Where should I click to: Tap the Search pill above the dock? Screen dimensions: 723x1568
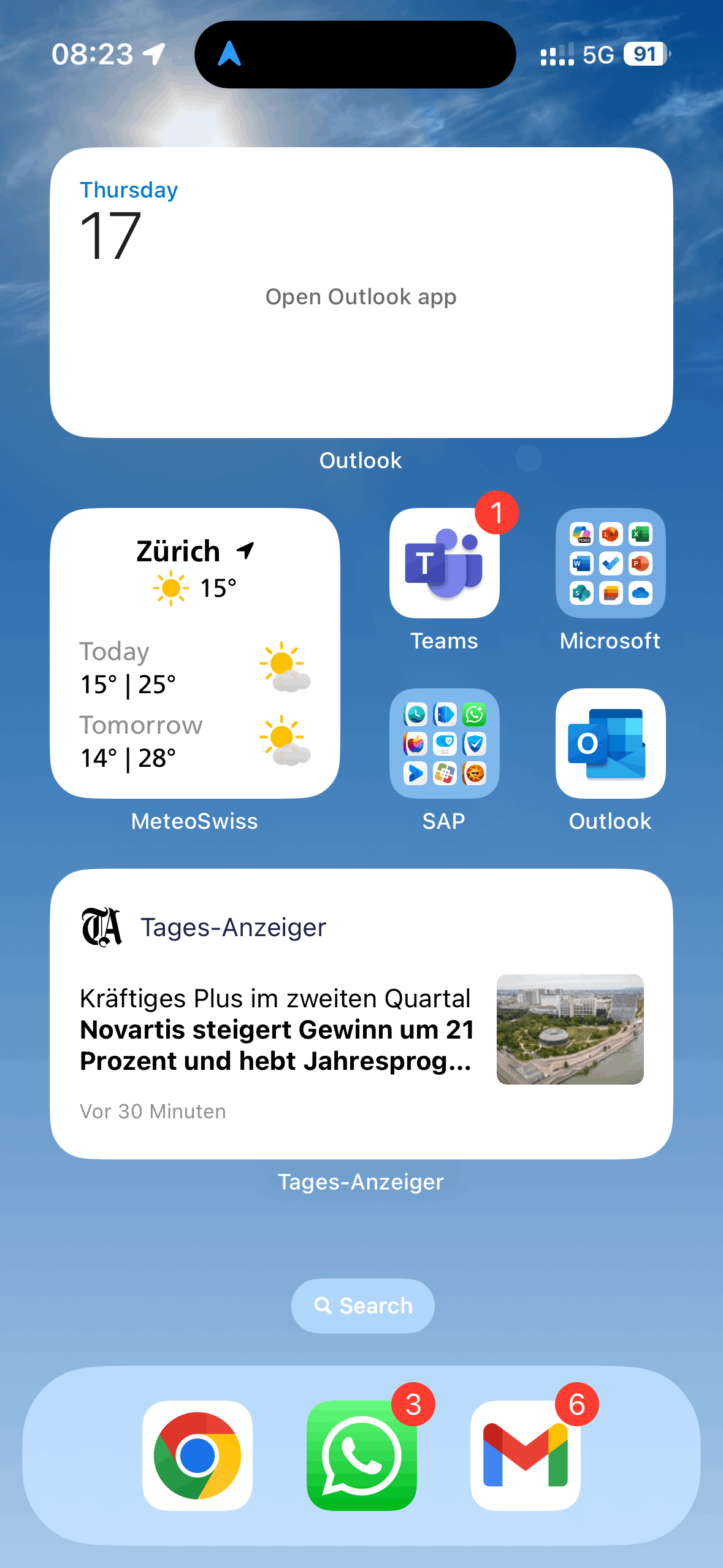(362, 1305)
